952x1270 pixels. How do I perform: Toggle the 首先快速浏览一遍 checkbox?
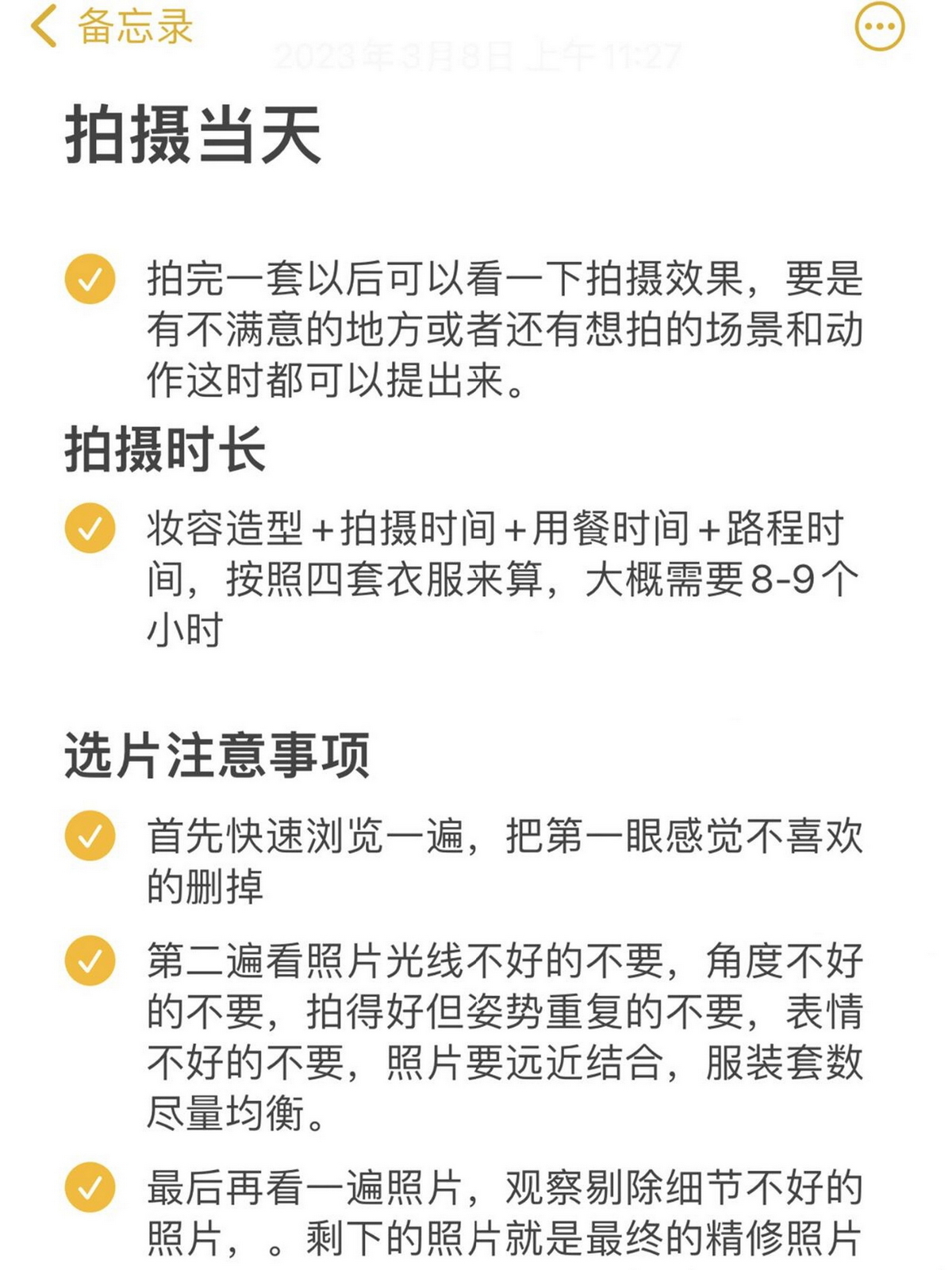point(90,835)
